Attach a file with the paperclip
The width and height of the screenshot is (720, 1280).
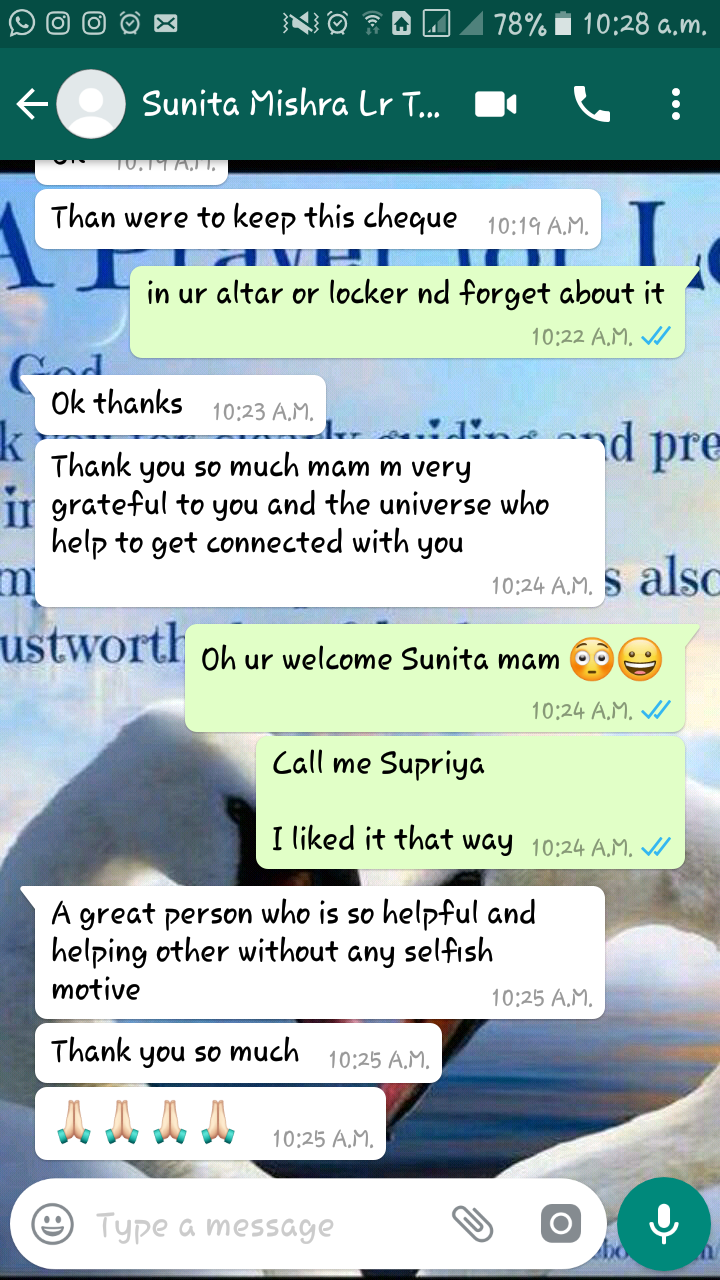(473, 1223)
